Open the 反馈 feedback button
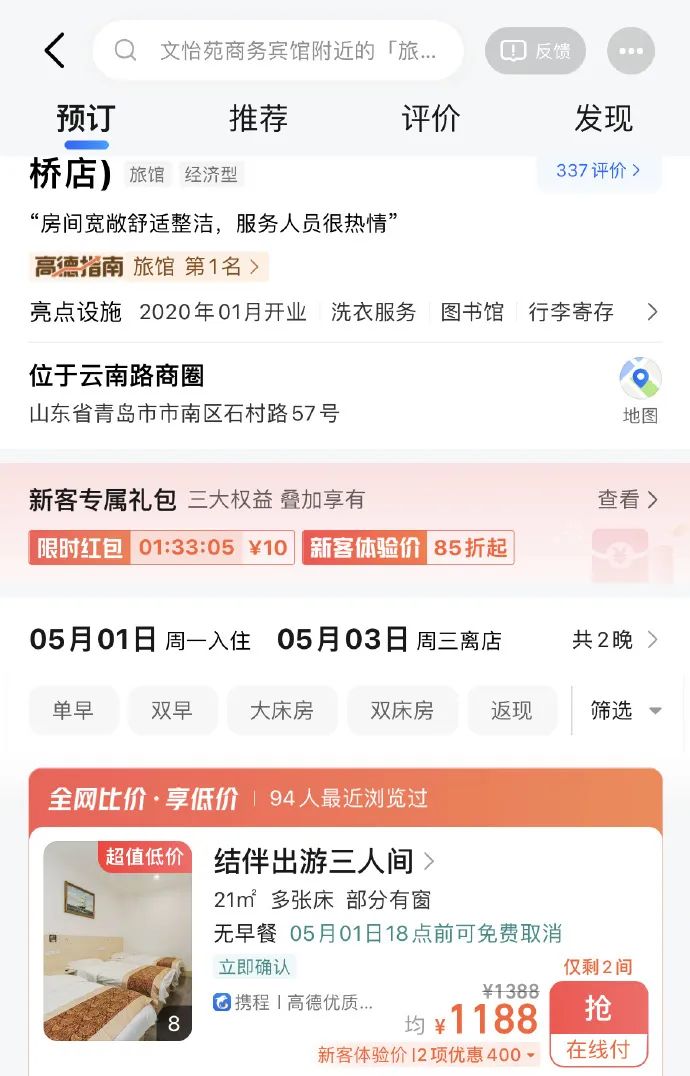The width and height of the screenshot is (690, 1076). tap(535, 50)
